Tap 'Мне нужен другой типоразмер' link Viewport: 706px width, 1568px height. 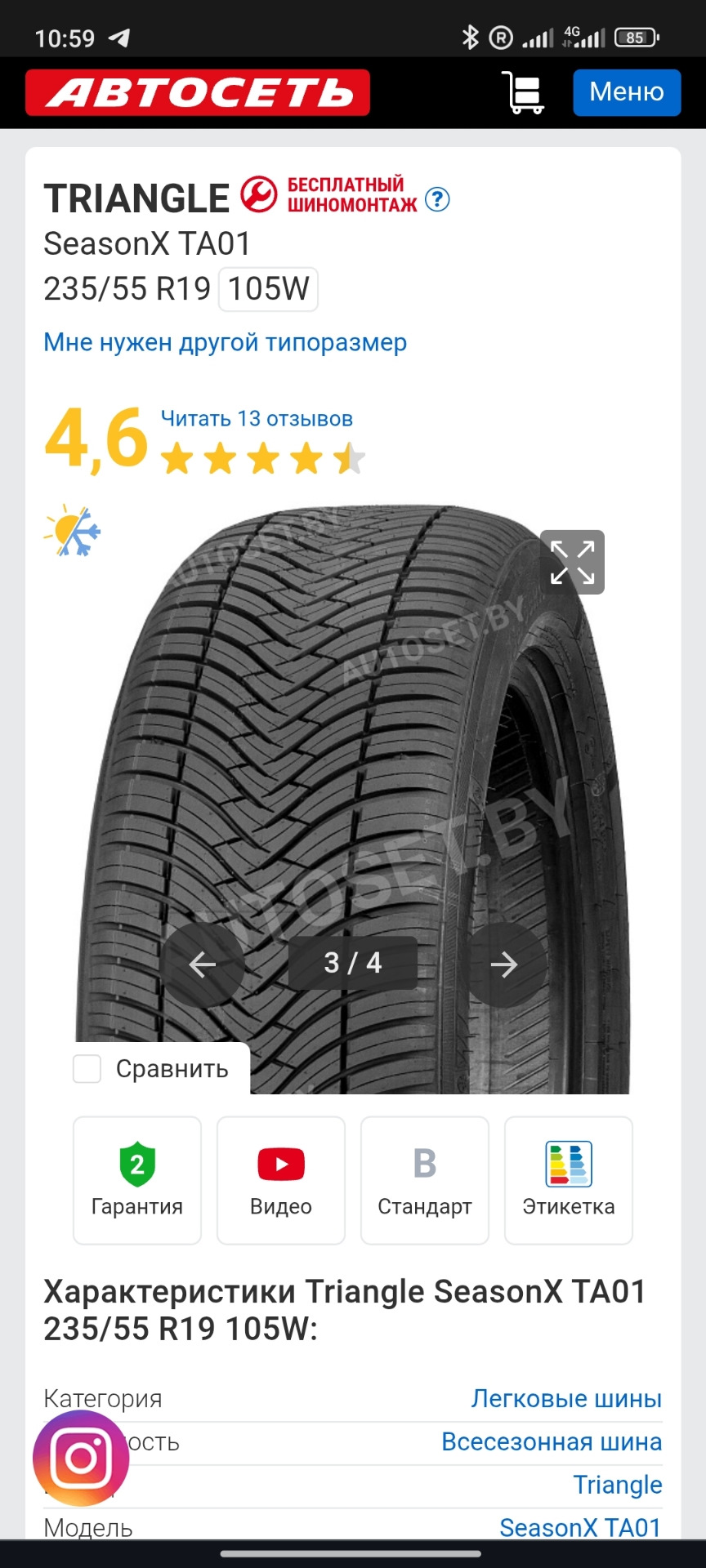coord(225,342)
